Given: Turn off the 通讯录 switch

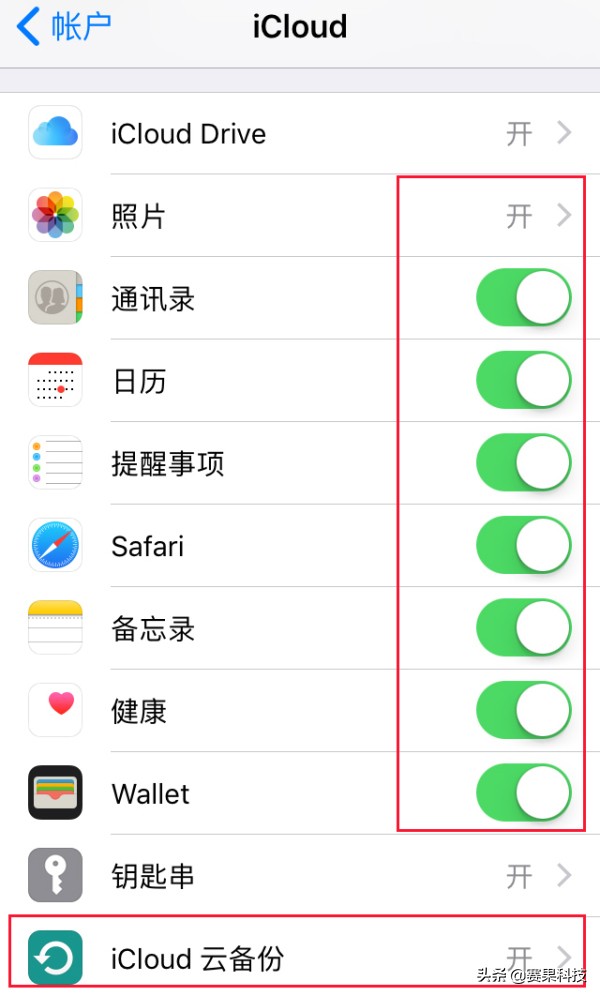Looking at the screenshot, I should [x=523, y=298].
